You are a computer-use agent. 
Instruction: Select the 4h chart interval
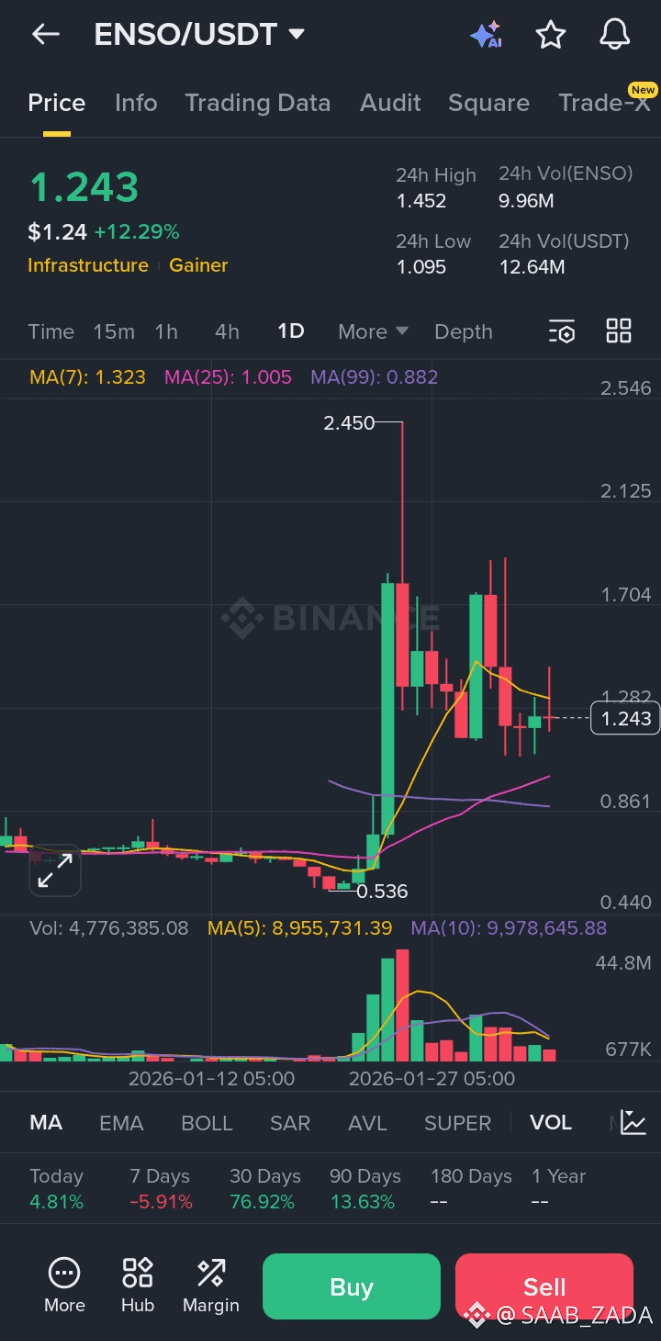click(227, 332)
